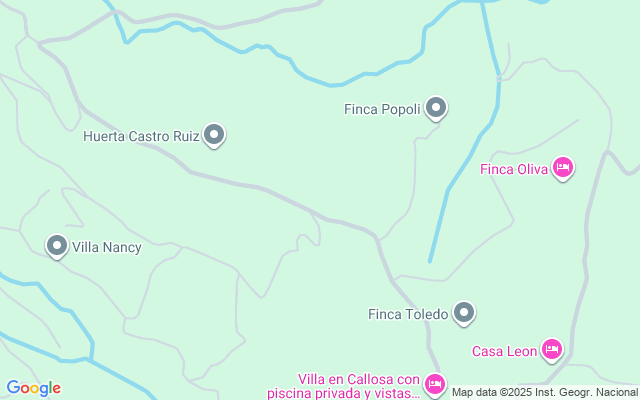Screen dimensions: 640x400
Task: Tap the Villa Nancy location pin
Action: pos(58,245)
